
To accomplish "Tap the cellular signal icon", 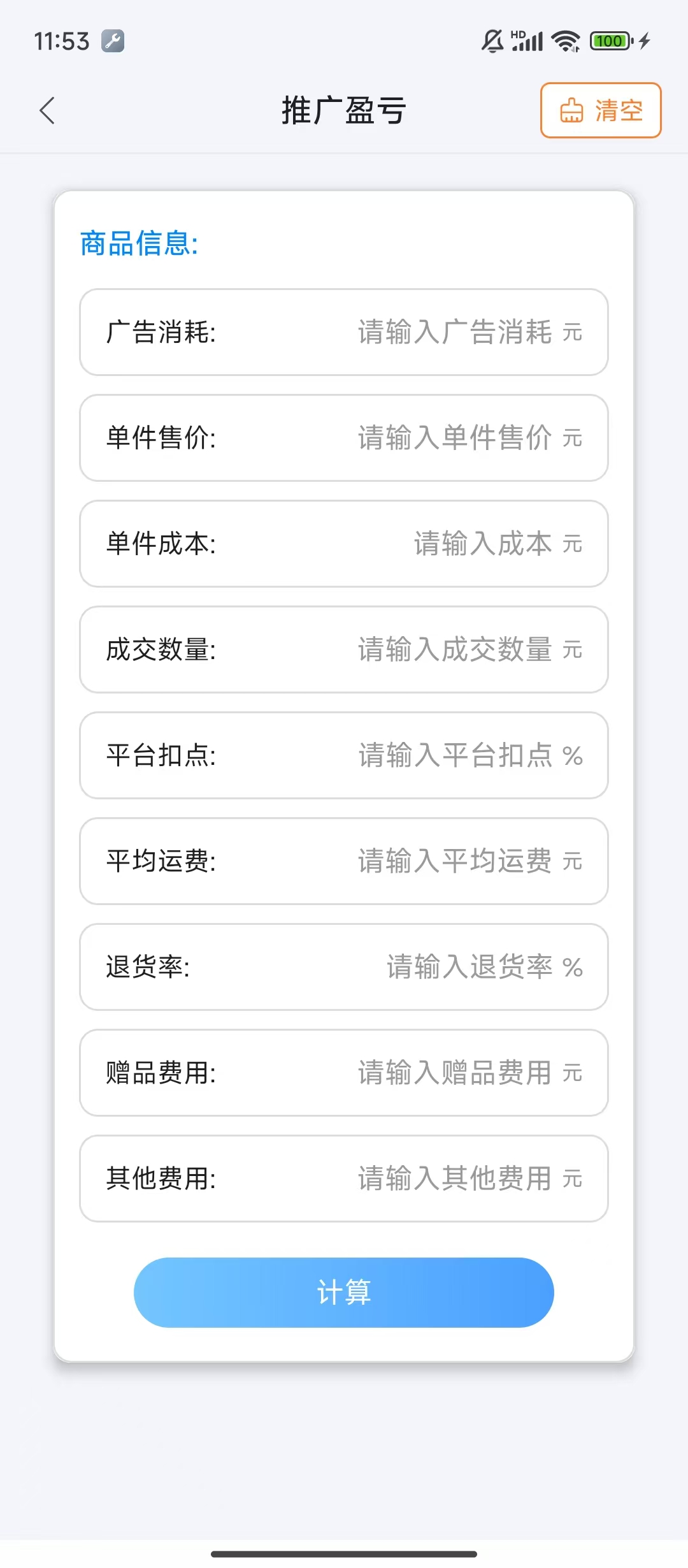I will [x=526, y=40].
